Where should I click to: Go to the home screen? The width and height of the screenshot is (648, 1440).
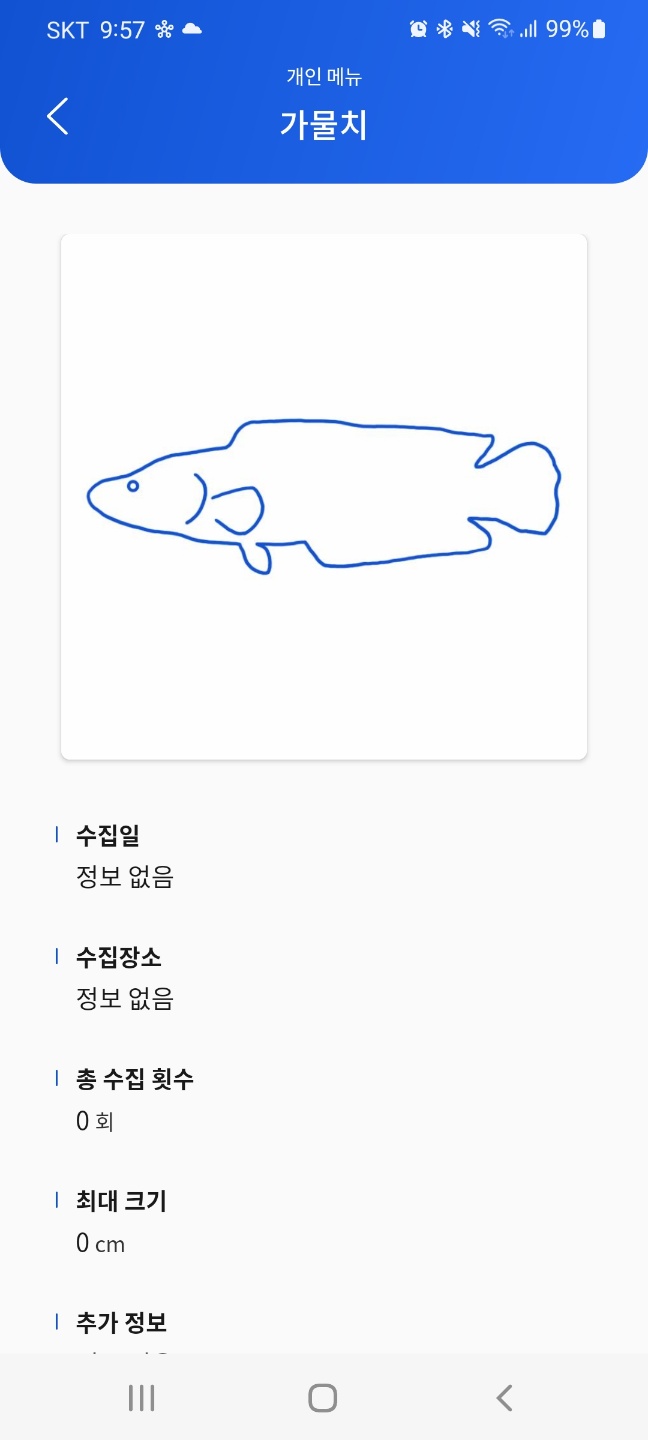pos(323,1397)
